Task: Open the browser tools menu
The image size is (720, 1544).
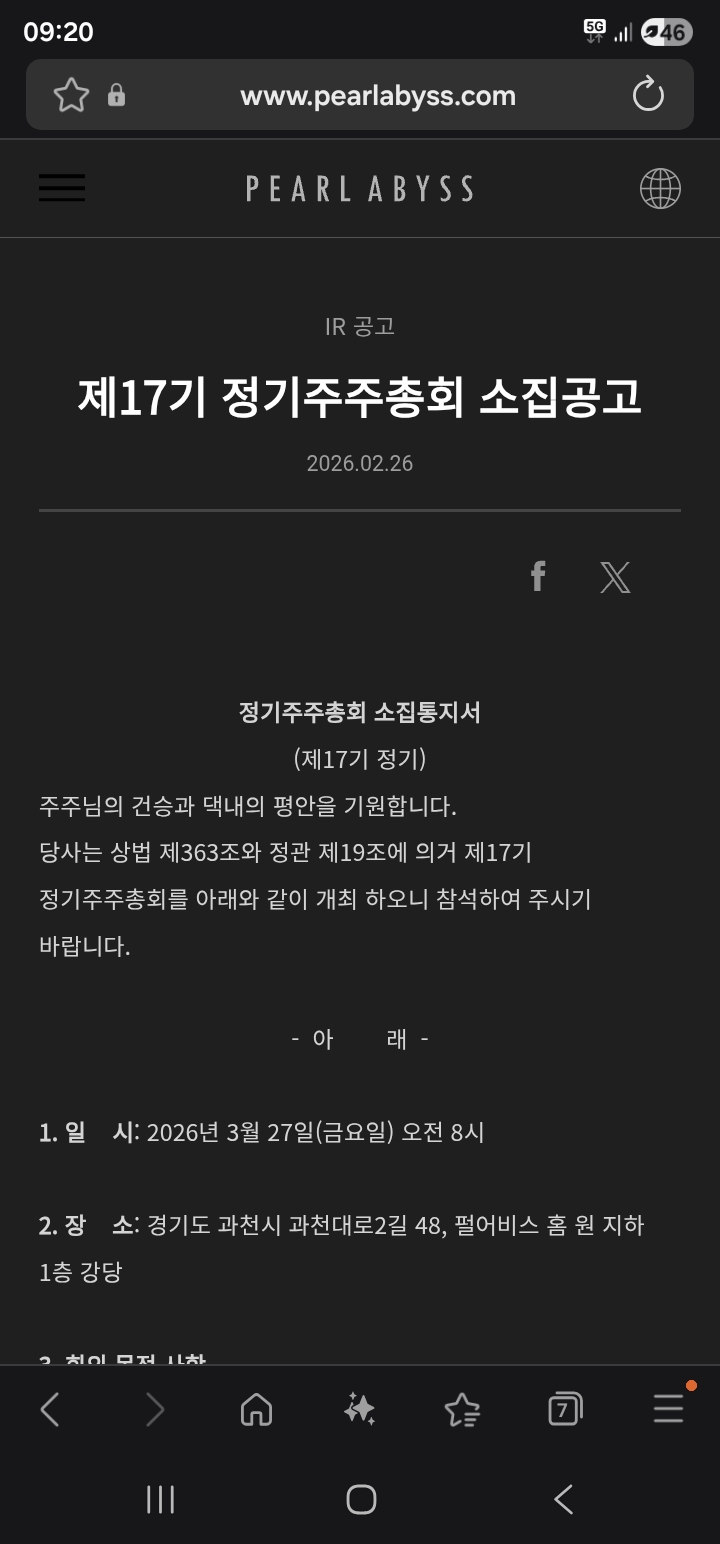Action: [x=668, y=1410]
